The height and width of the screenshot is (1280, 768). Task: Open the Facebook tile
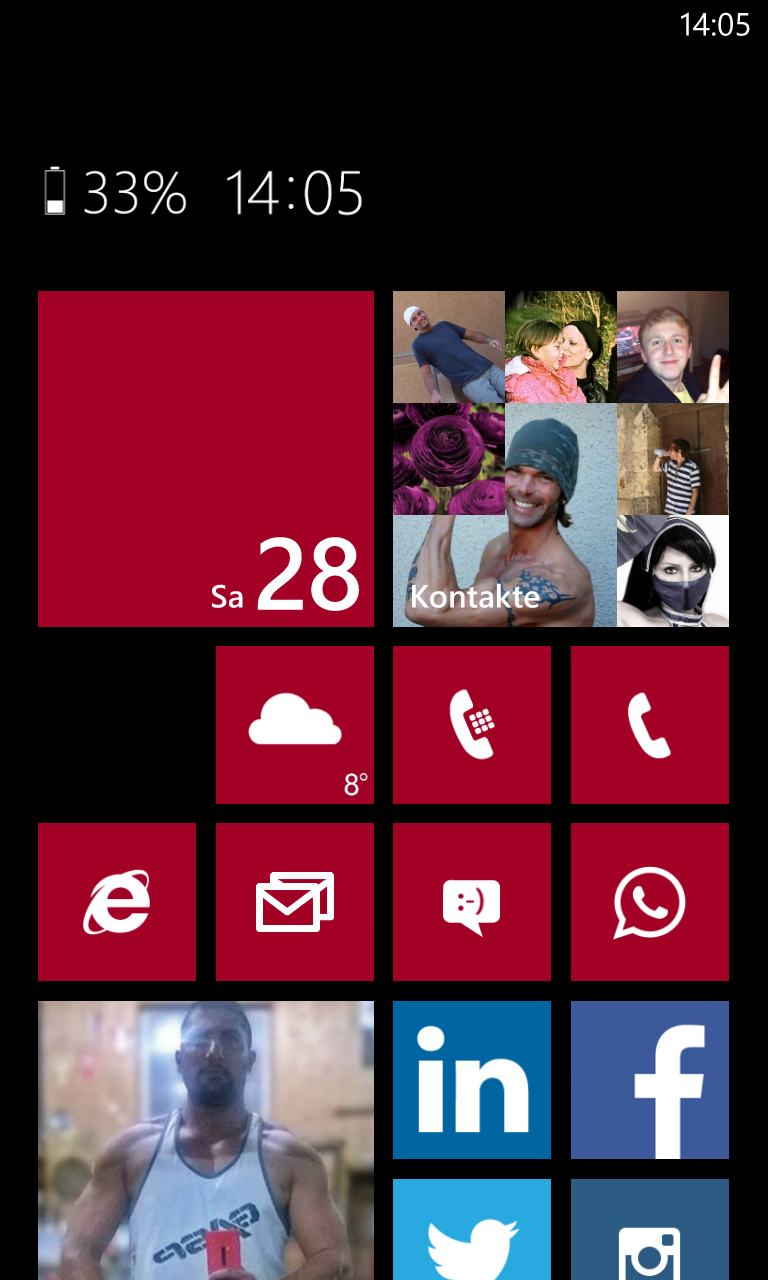(x=650, y=1080)
